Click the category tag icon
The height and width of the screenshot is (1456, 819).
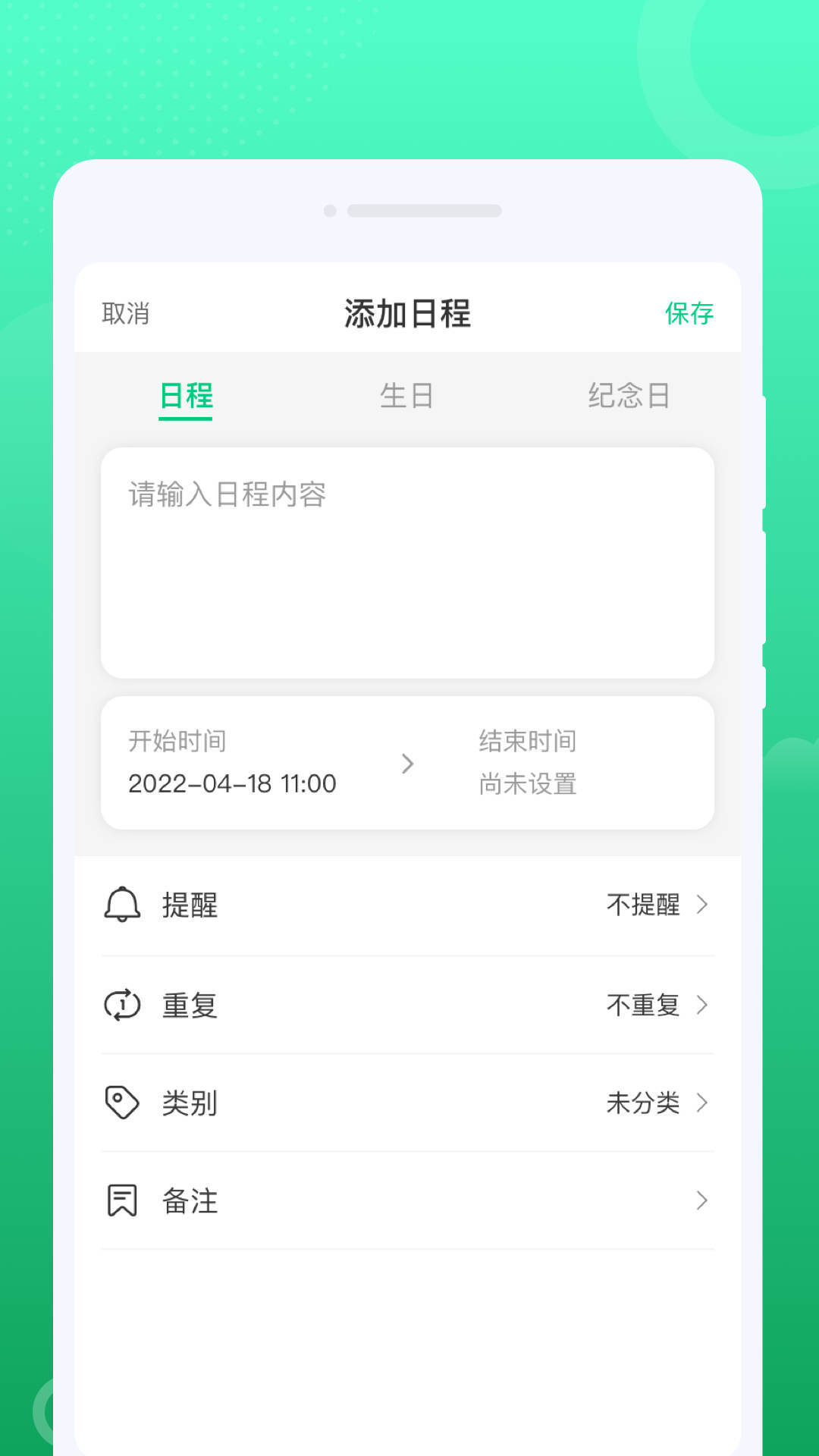coord(123,1103)
